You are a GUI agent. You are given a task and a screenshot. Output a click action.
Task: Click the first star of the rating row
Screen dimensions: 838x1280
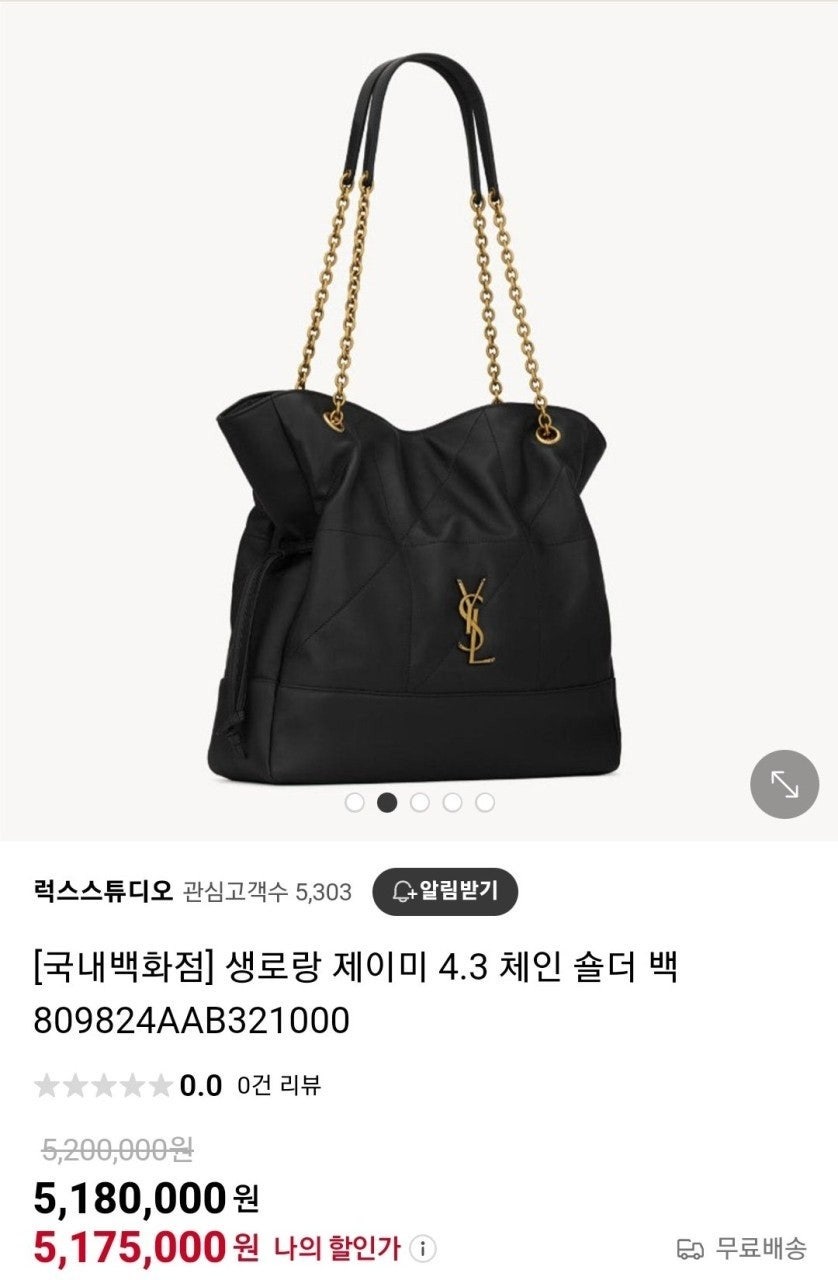coord(44,1082)
